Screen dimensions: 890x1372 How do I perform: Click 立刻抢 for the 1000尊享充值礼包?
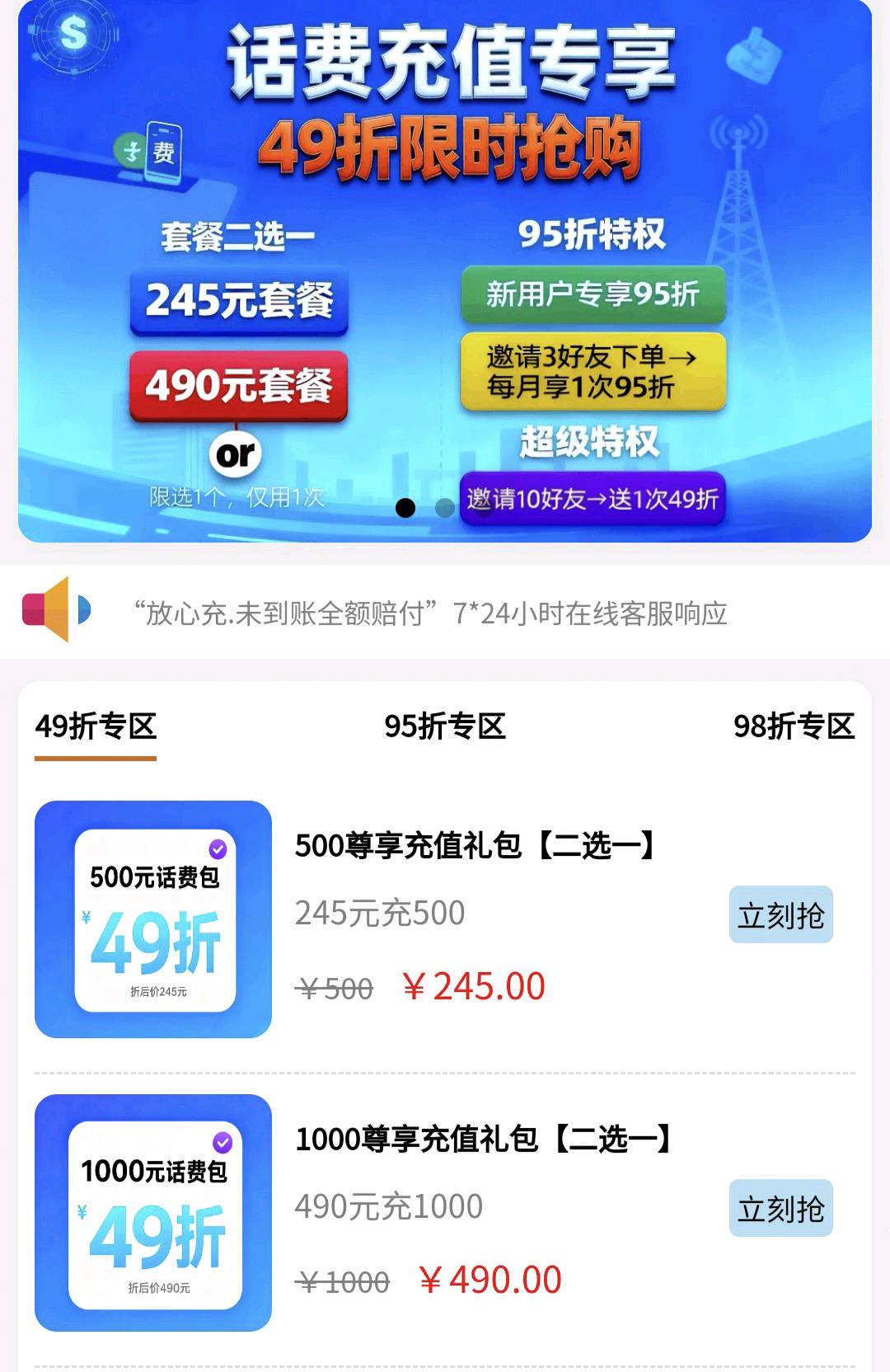click(x=781, y=1208)
